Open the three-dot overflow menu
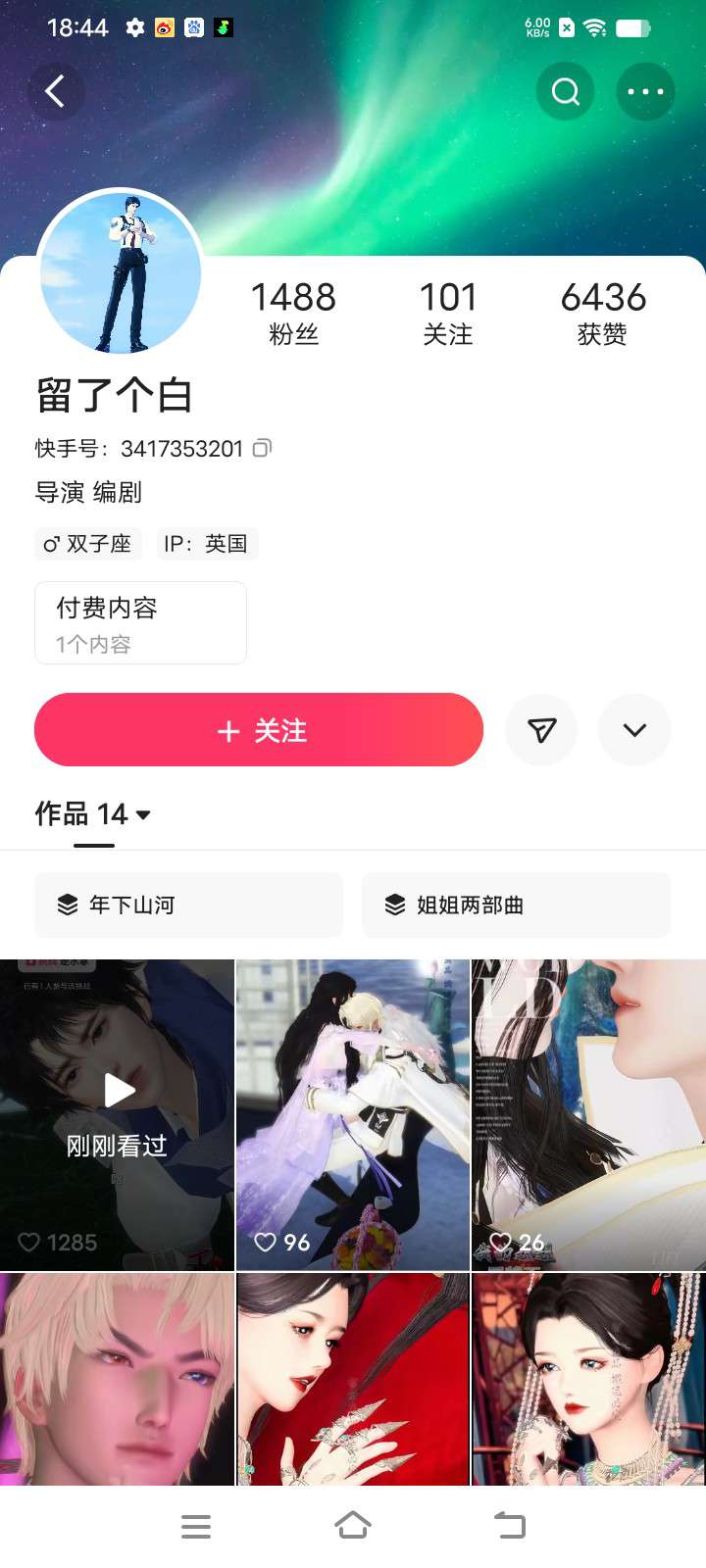Screen dimensions: 706x1568 point(645,92)
